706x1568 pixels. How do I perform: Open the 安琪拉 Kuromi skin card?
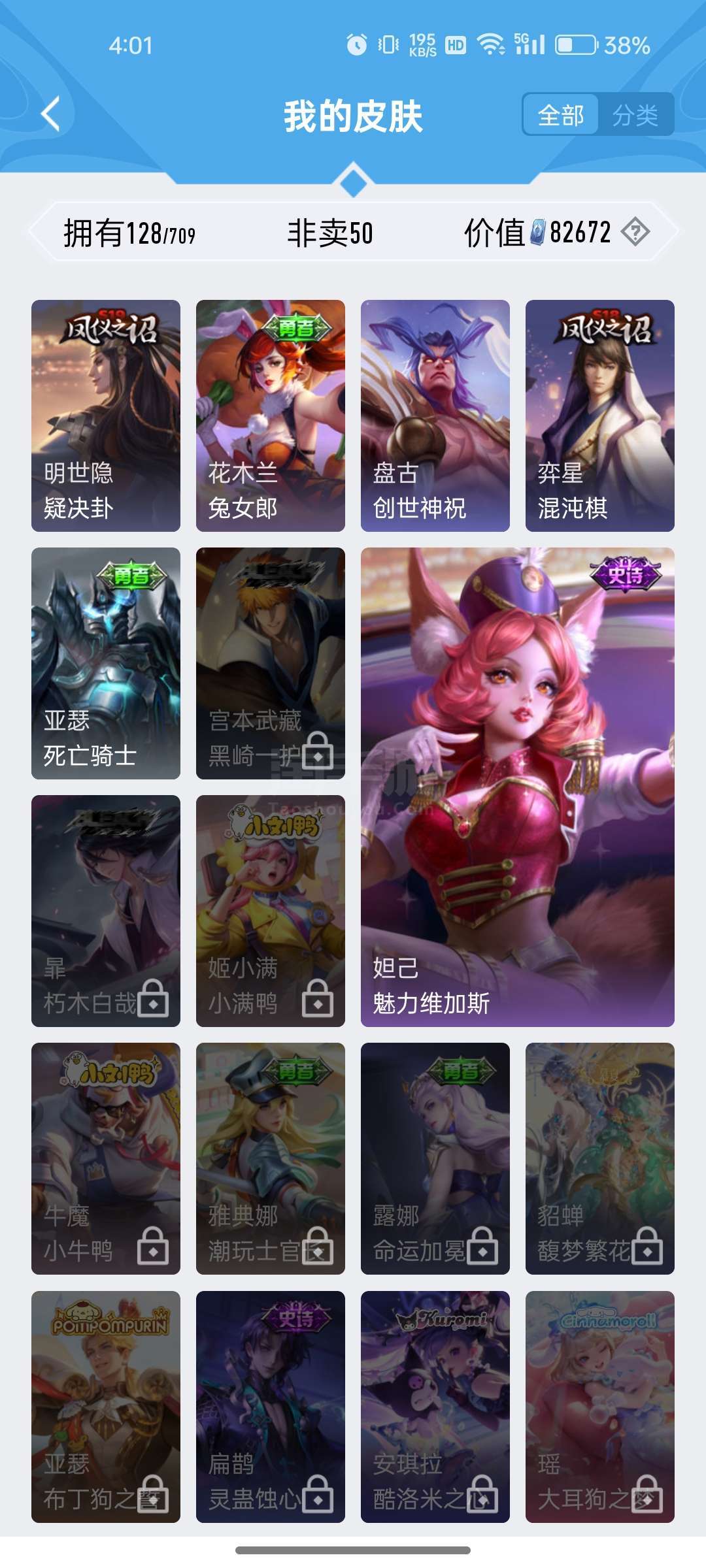tap(435, 1407)
